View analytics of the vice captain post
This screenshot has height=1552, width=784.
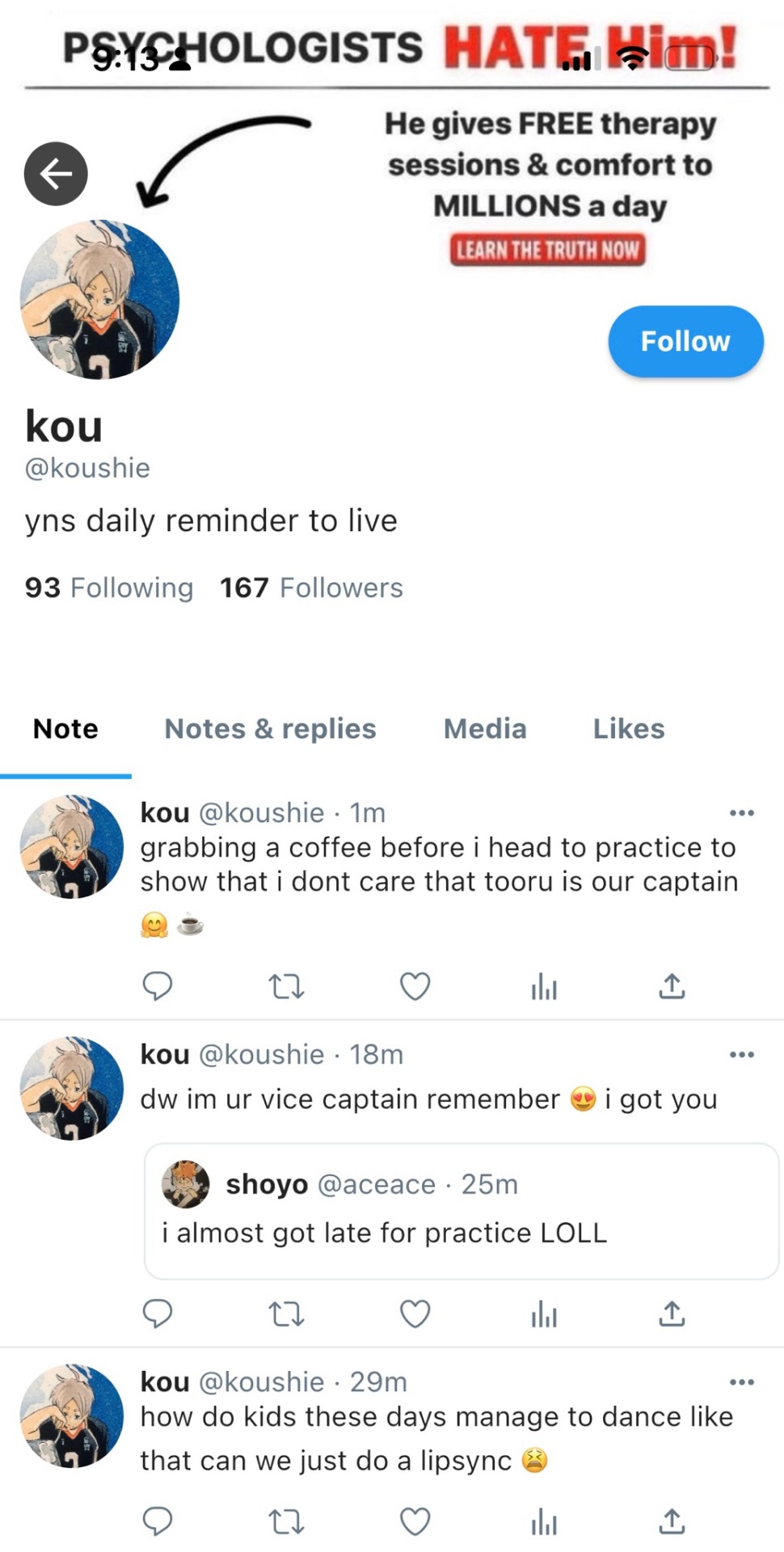[544, 1314]
